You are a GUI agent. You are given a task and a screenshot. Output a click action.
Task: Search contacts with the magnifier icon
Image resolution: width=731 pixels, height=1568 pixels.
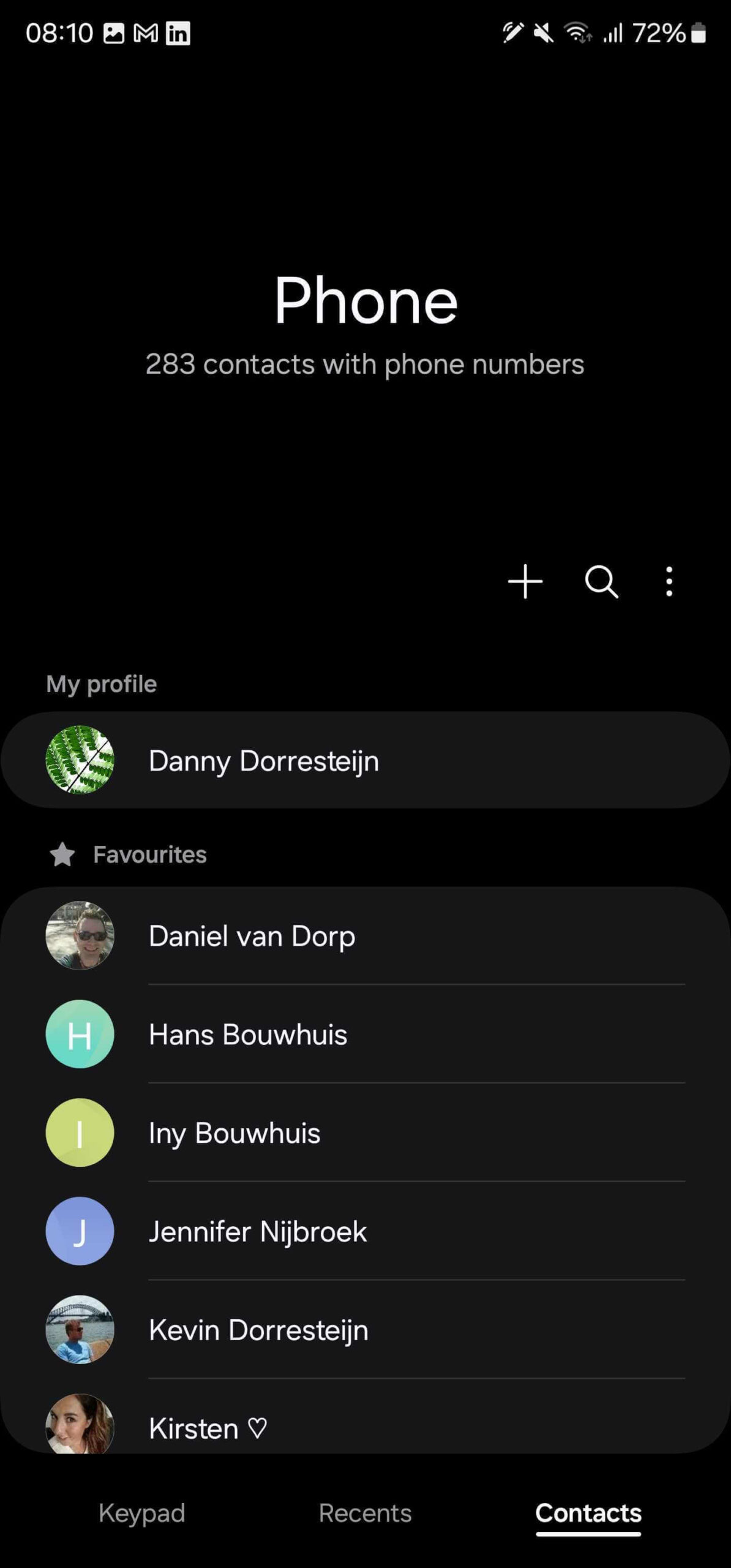coord(601,581)
